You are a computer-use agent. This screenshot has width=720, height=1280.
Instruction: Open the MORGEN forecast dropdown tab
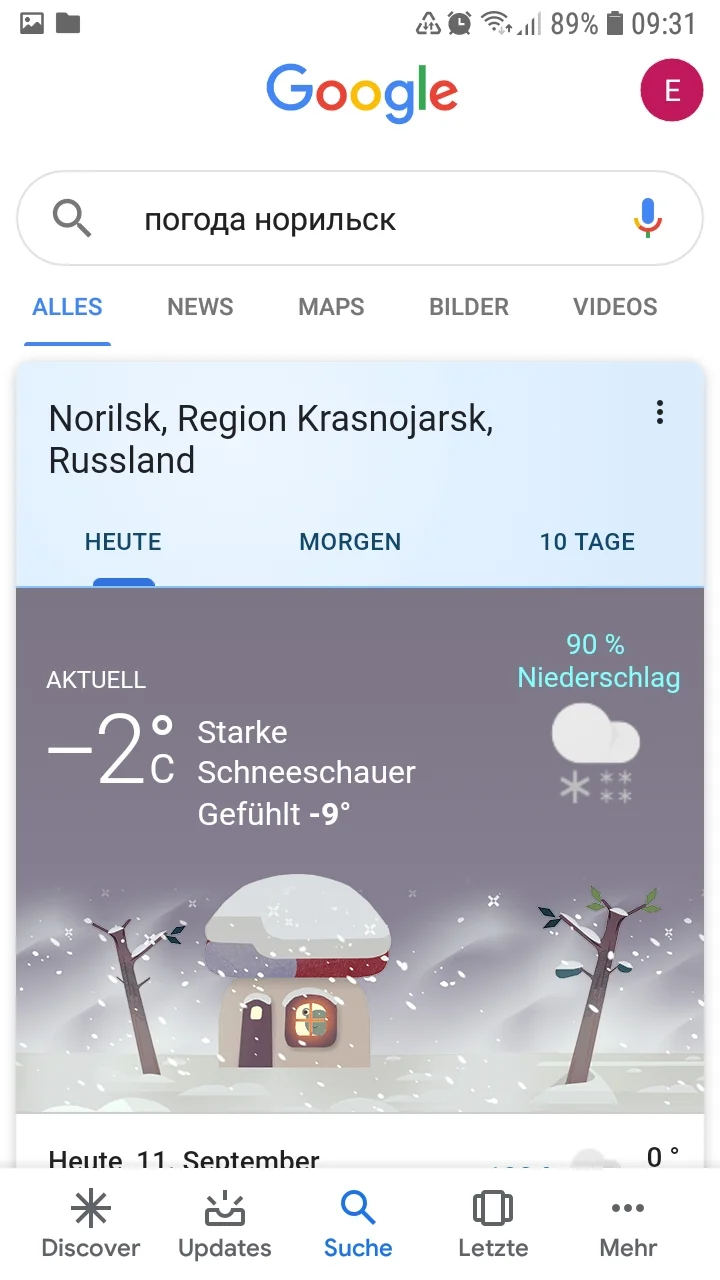click(x=350, y=541)
